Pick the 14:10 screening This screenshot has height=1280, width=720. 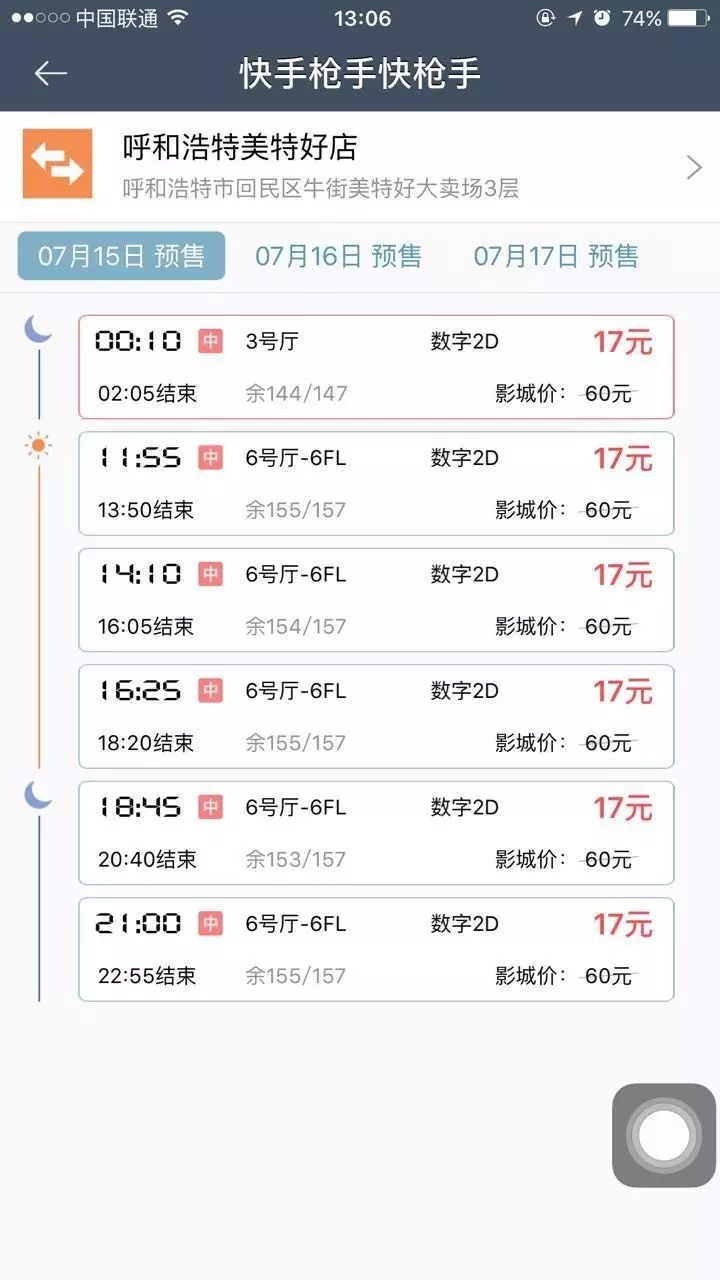click(x=376, y=600)
